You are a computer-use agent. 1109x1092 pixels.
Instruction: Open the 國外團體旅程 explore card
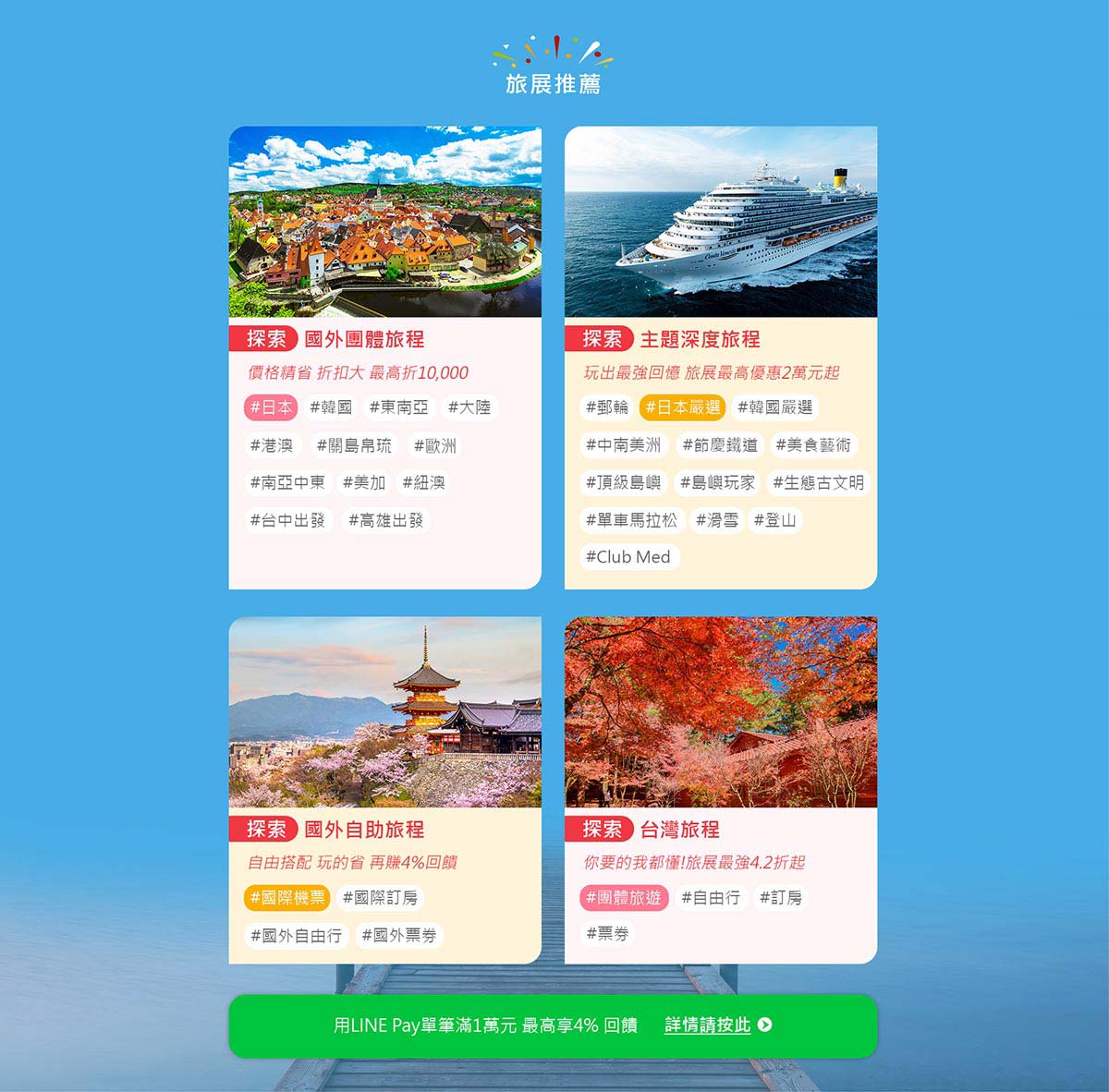pos(384,222)
